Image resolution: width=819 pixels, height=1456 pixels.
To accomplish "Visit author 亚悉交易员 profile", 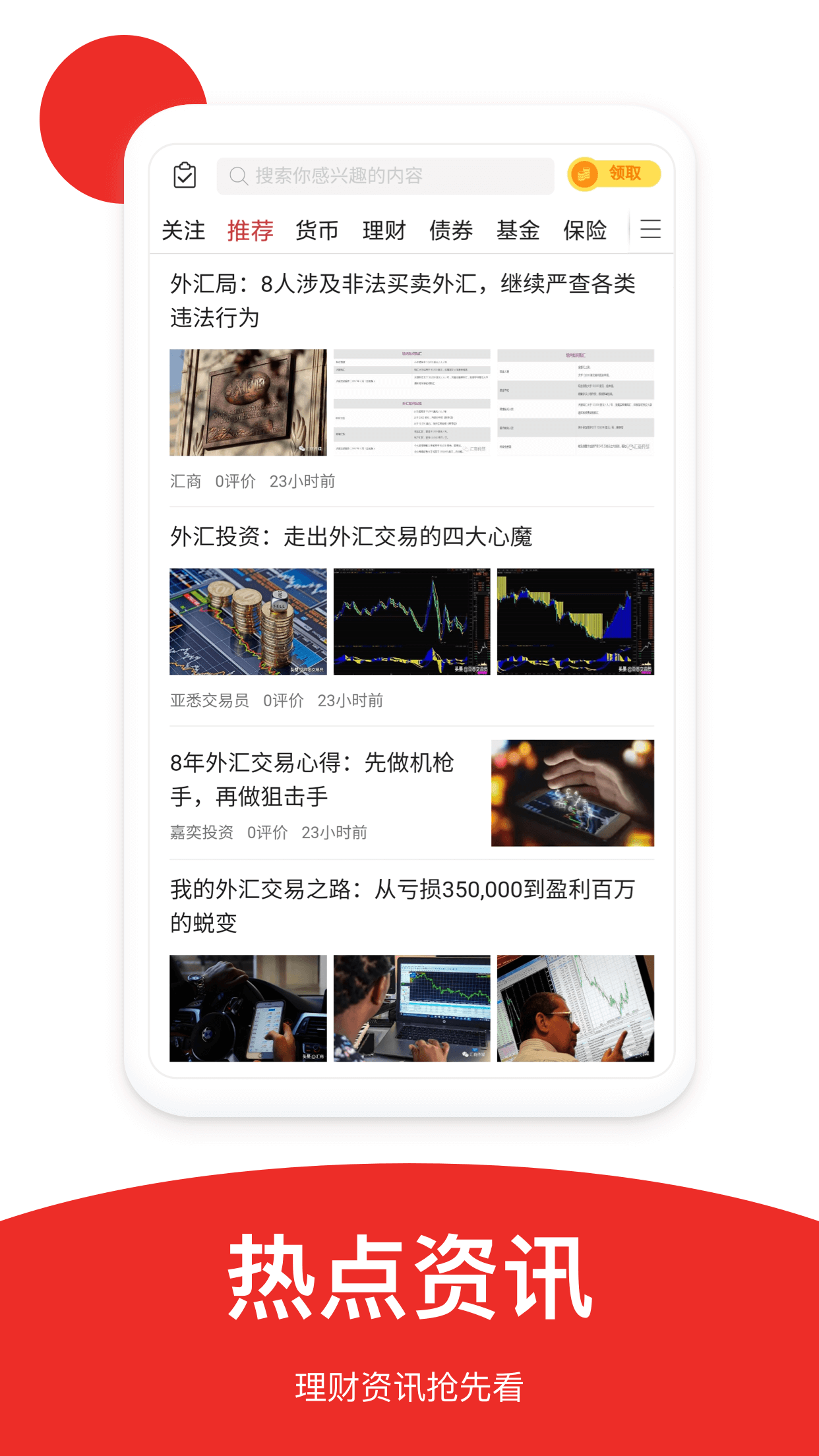I will click(208, 702).
